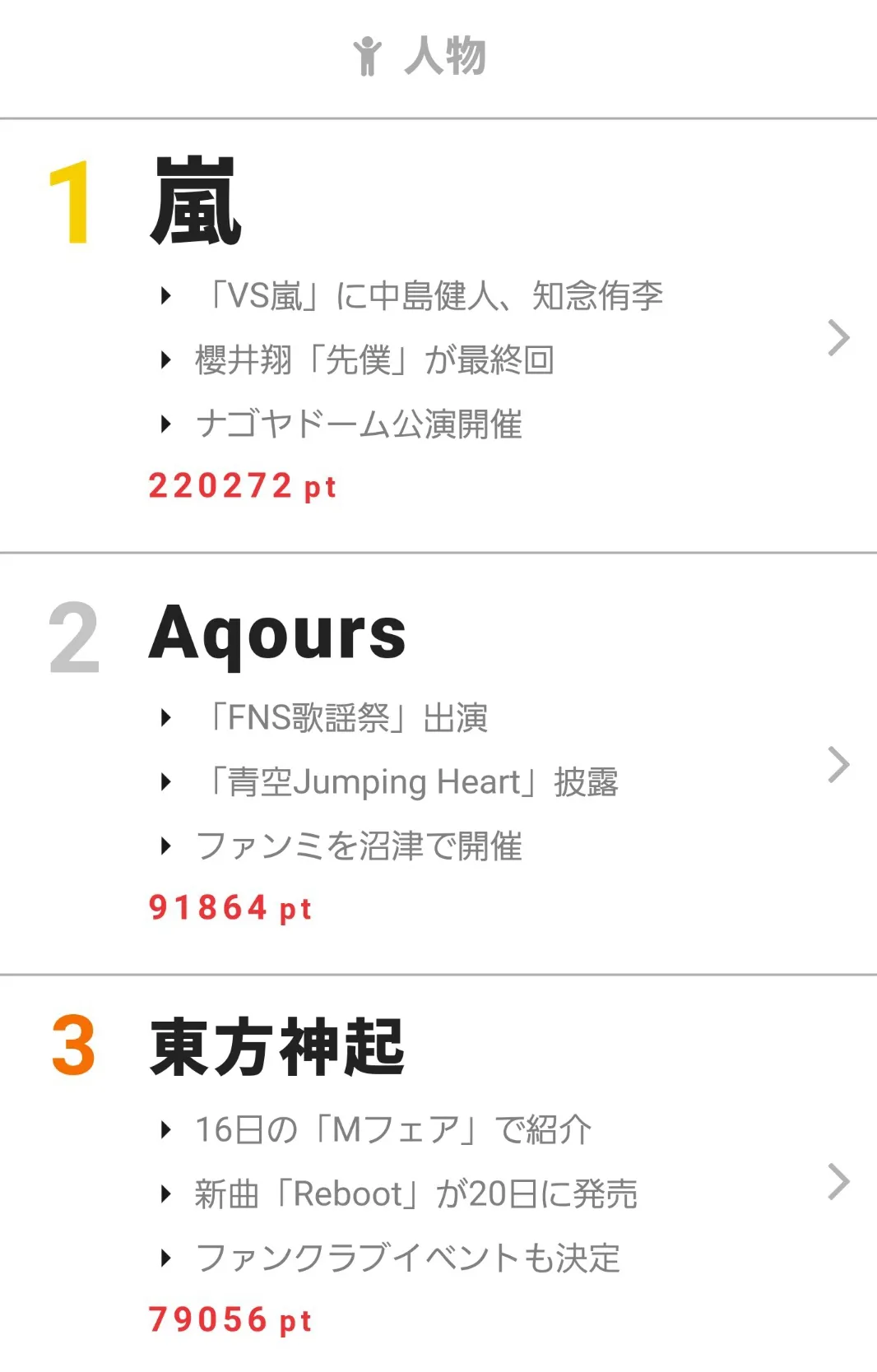Screen dimensions: 877x1372
Task: Open the Aqours ranking entry
Action: coord(838,765)
